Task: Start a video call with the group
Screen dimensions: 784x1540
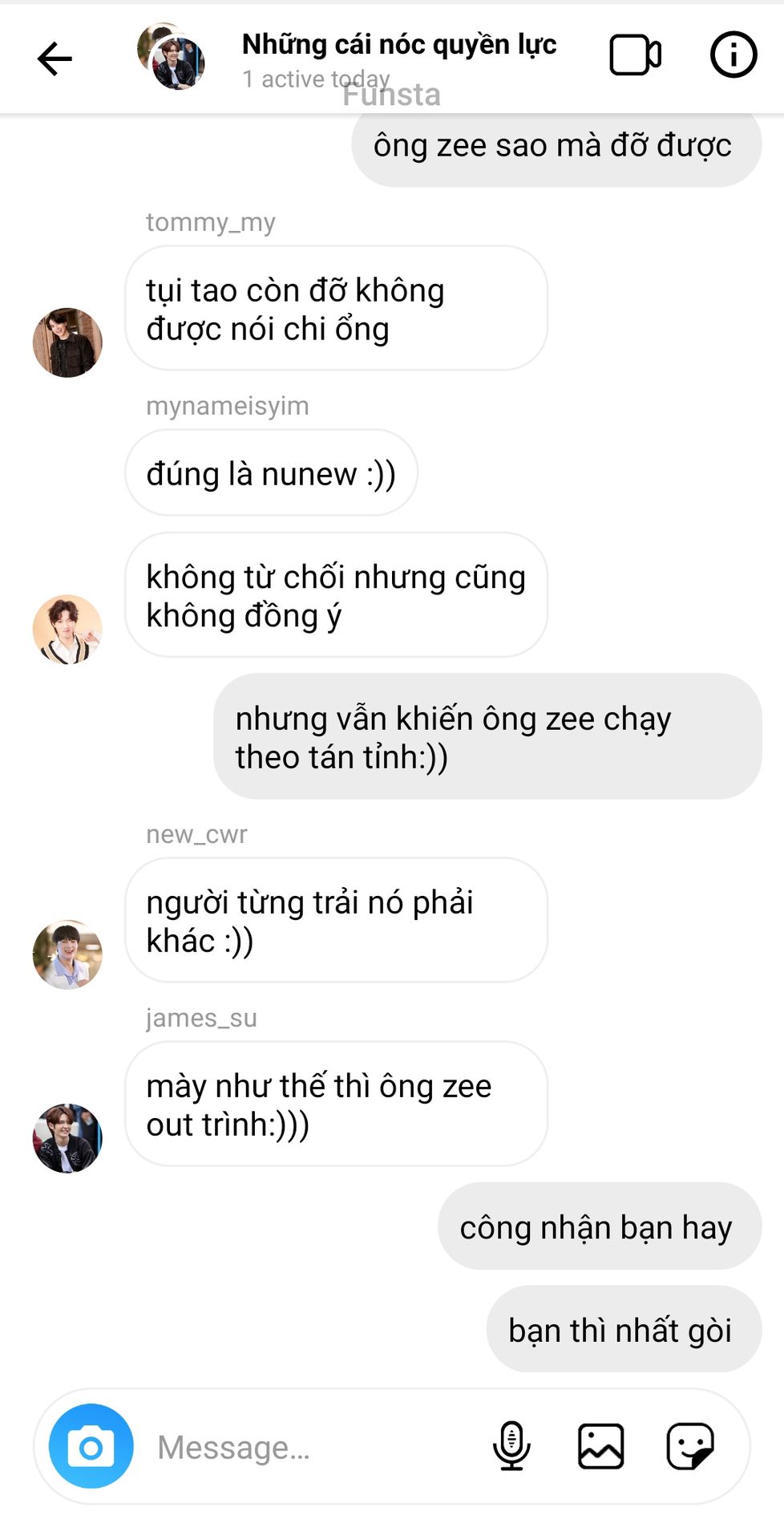Action: coord(635,55)
